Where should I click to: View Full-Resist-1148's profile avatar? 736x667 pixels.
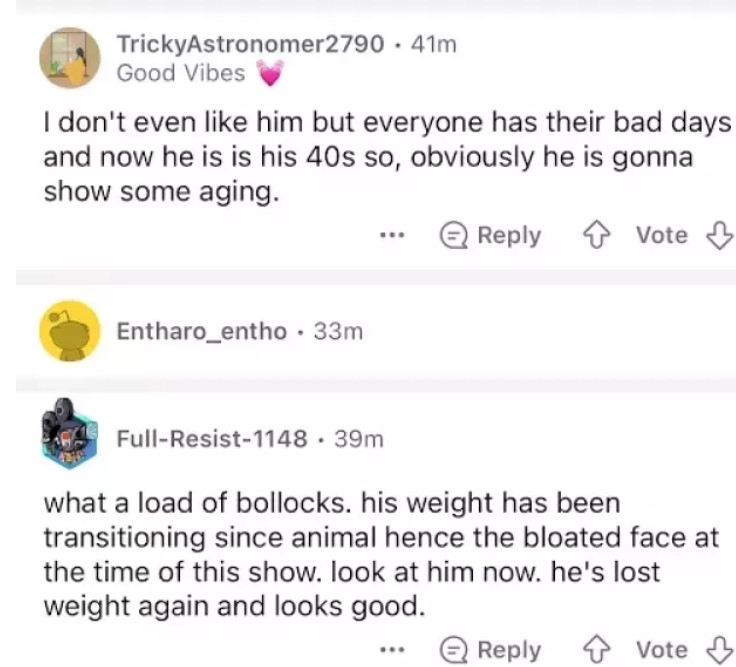click(x=70, y=436)
